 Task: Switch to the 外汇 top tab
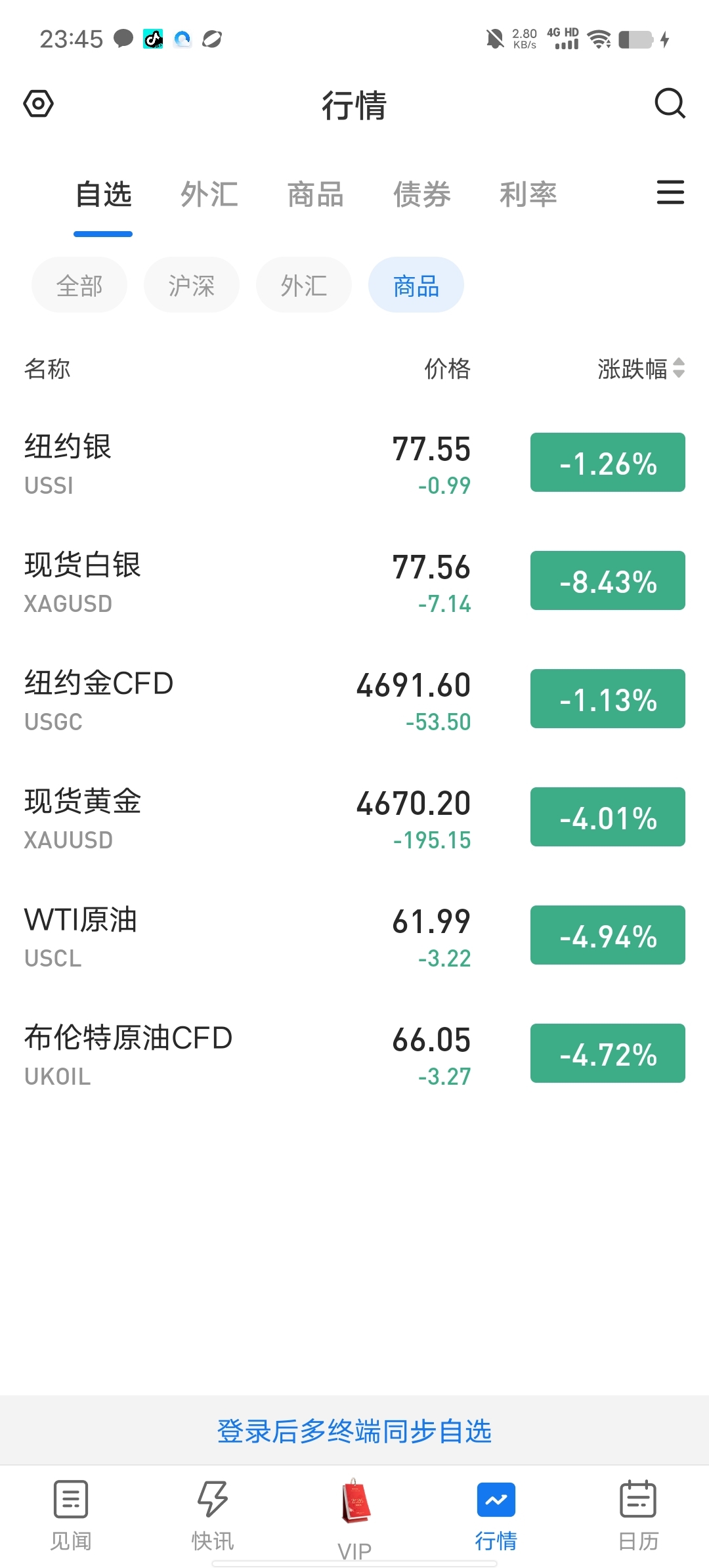(209, 194)
